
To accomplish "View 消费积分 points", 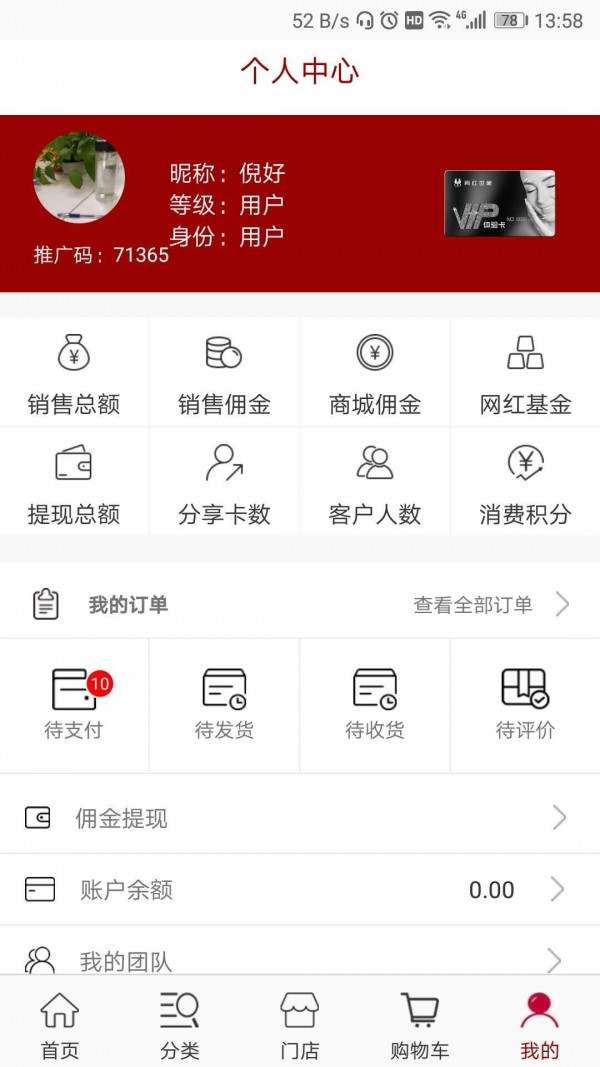I will click(x=525, y=483).
